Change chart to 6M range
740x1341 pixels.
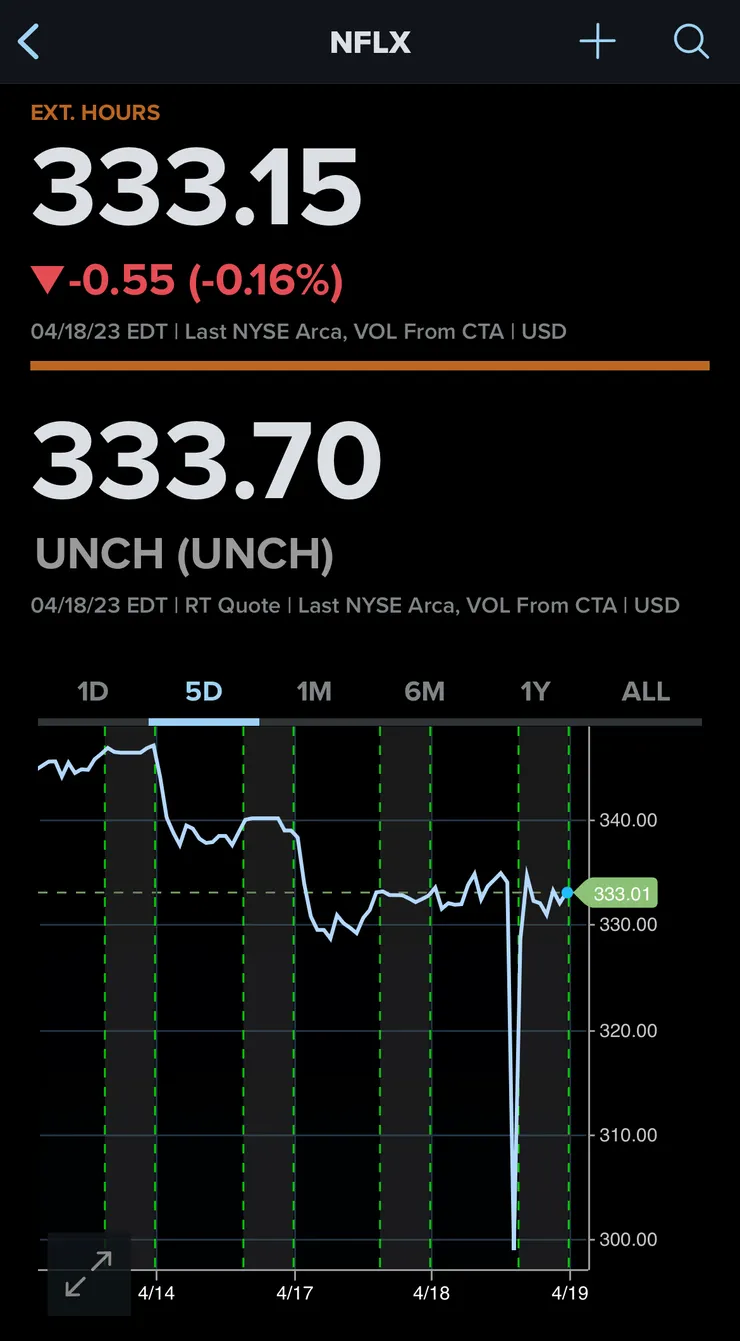[424, 692]
